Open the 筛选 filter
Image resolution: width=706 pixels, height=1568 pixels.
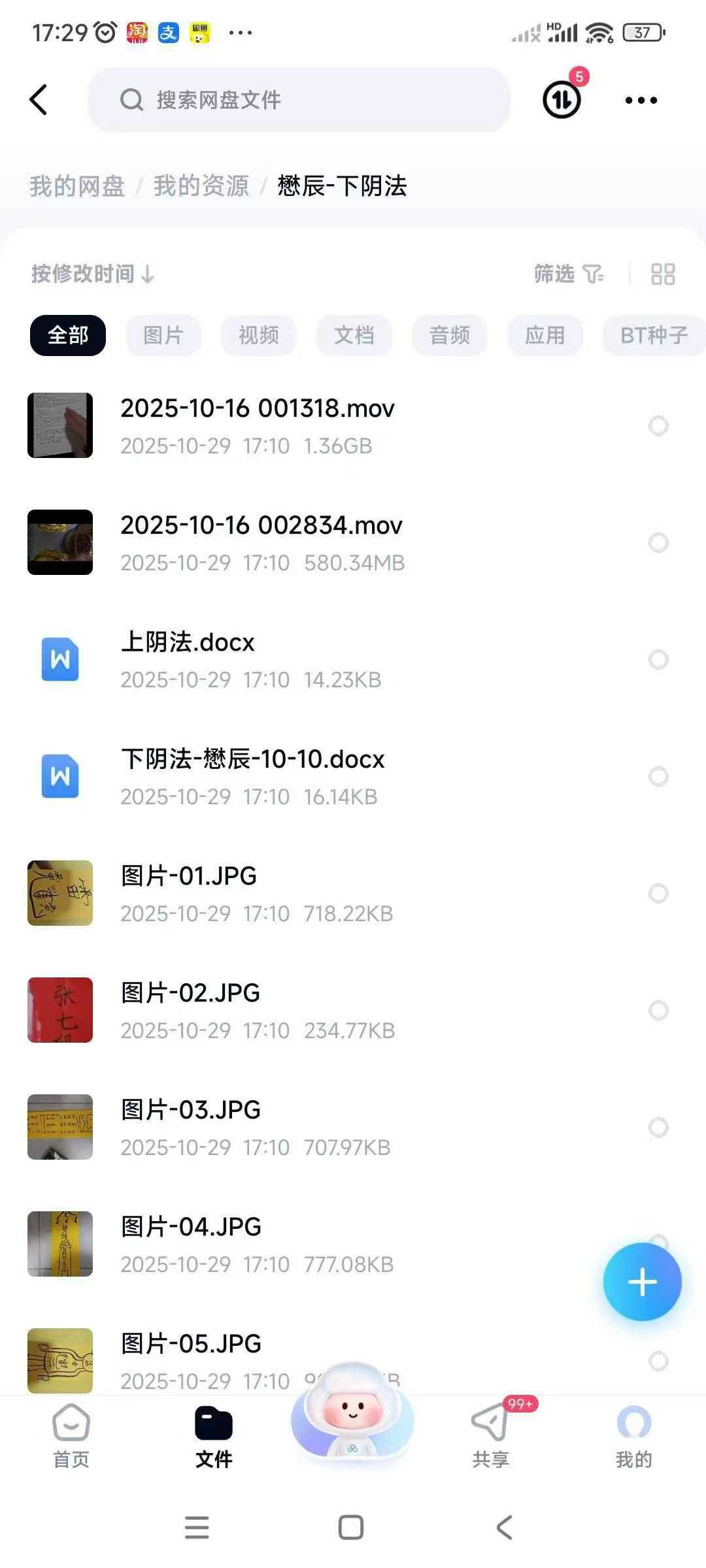coord(568,274)
